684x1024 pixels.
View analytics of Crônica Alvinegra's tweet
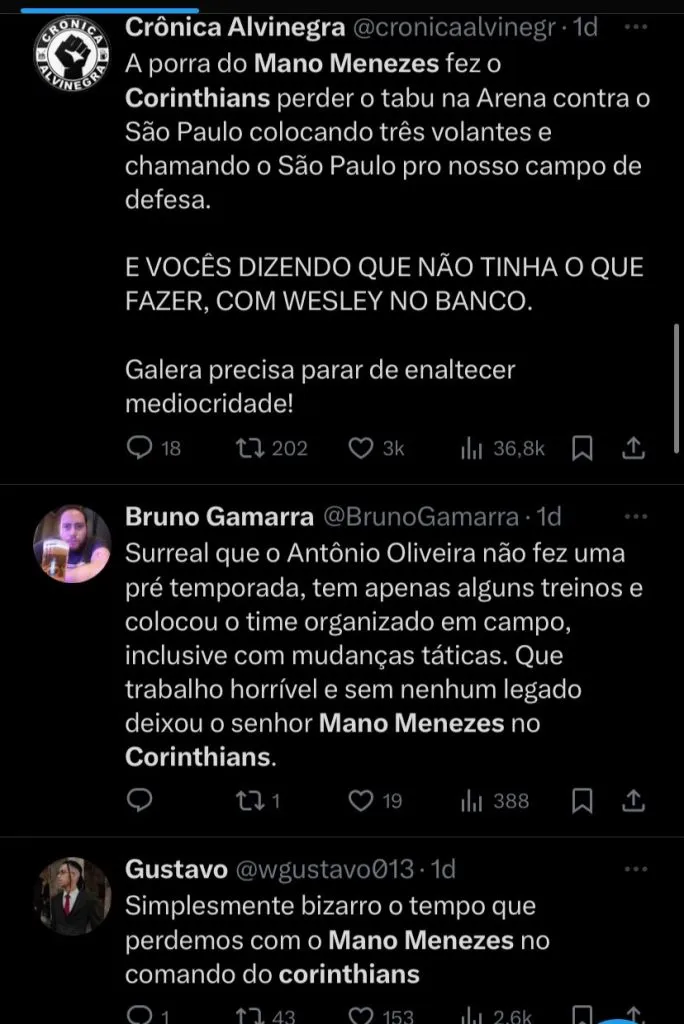(x=472, y=448)
